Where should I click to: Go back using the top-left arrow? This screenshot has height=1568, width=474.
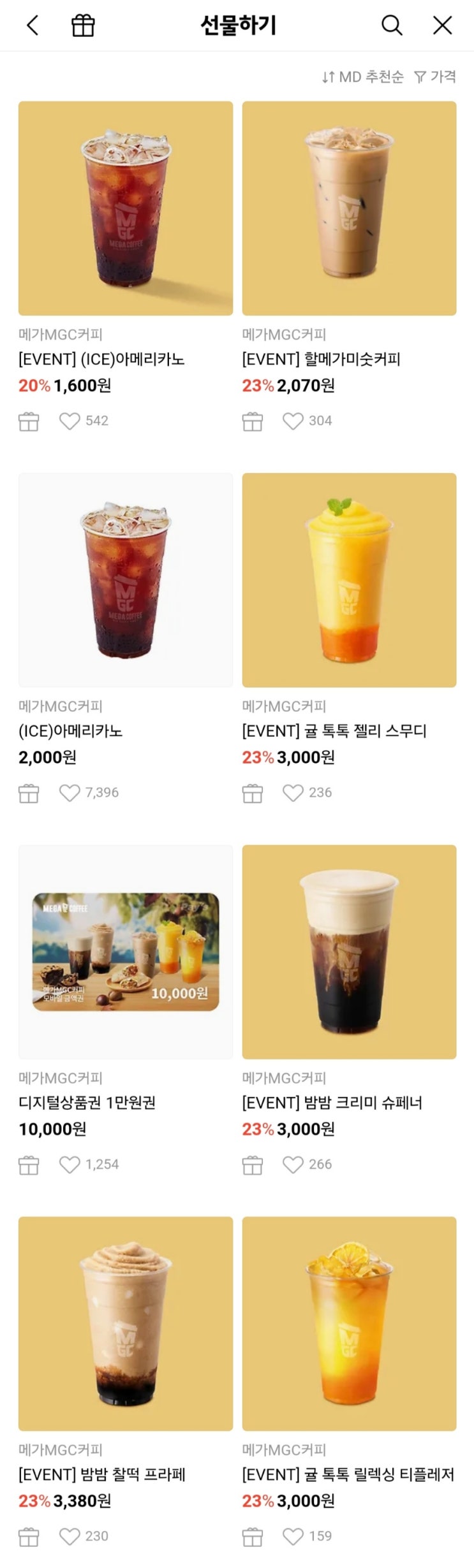point(33,25)
